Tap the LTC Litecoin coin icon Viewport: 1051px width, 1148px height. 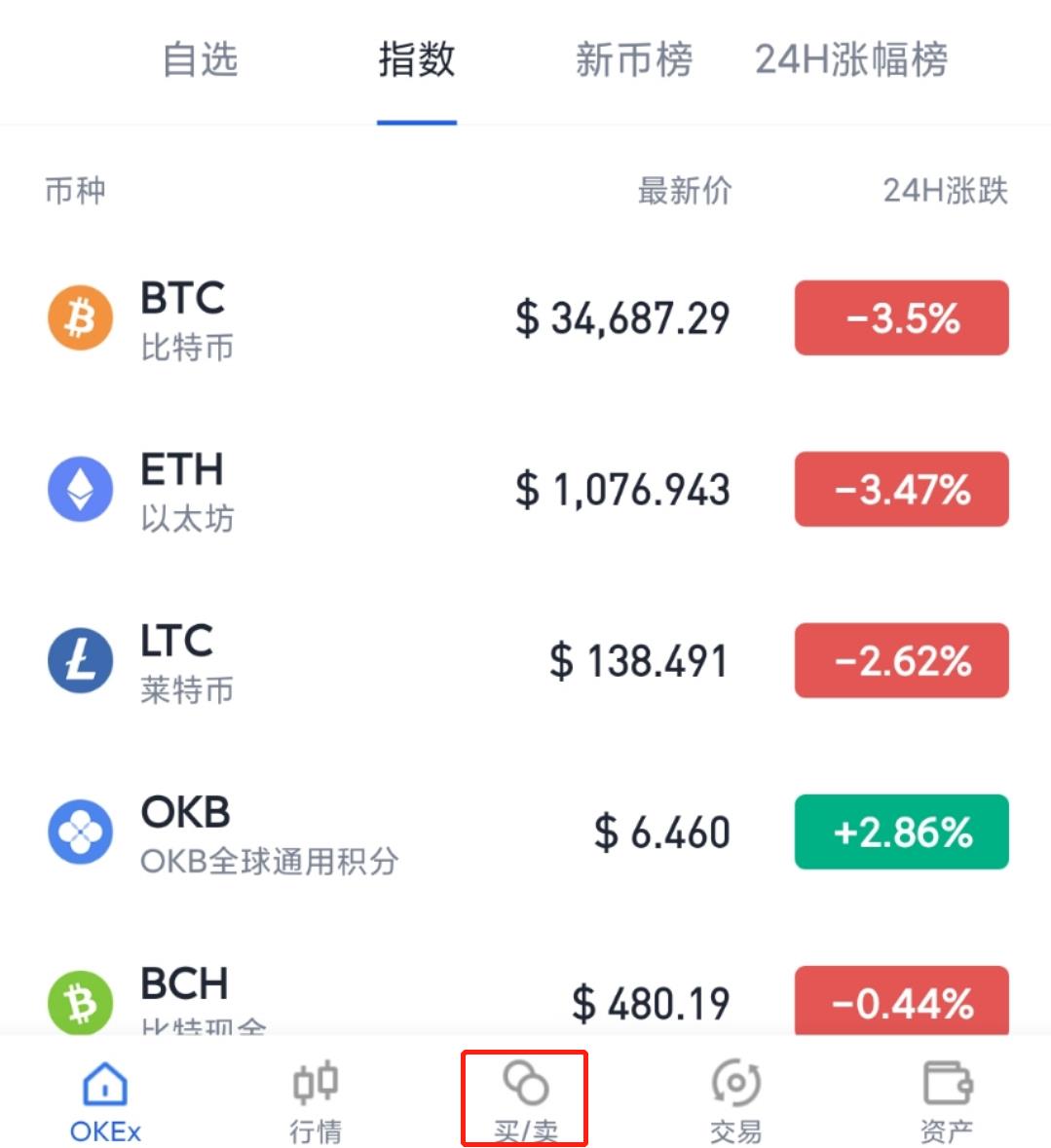click(x=80, y=660)
